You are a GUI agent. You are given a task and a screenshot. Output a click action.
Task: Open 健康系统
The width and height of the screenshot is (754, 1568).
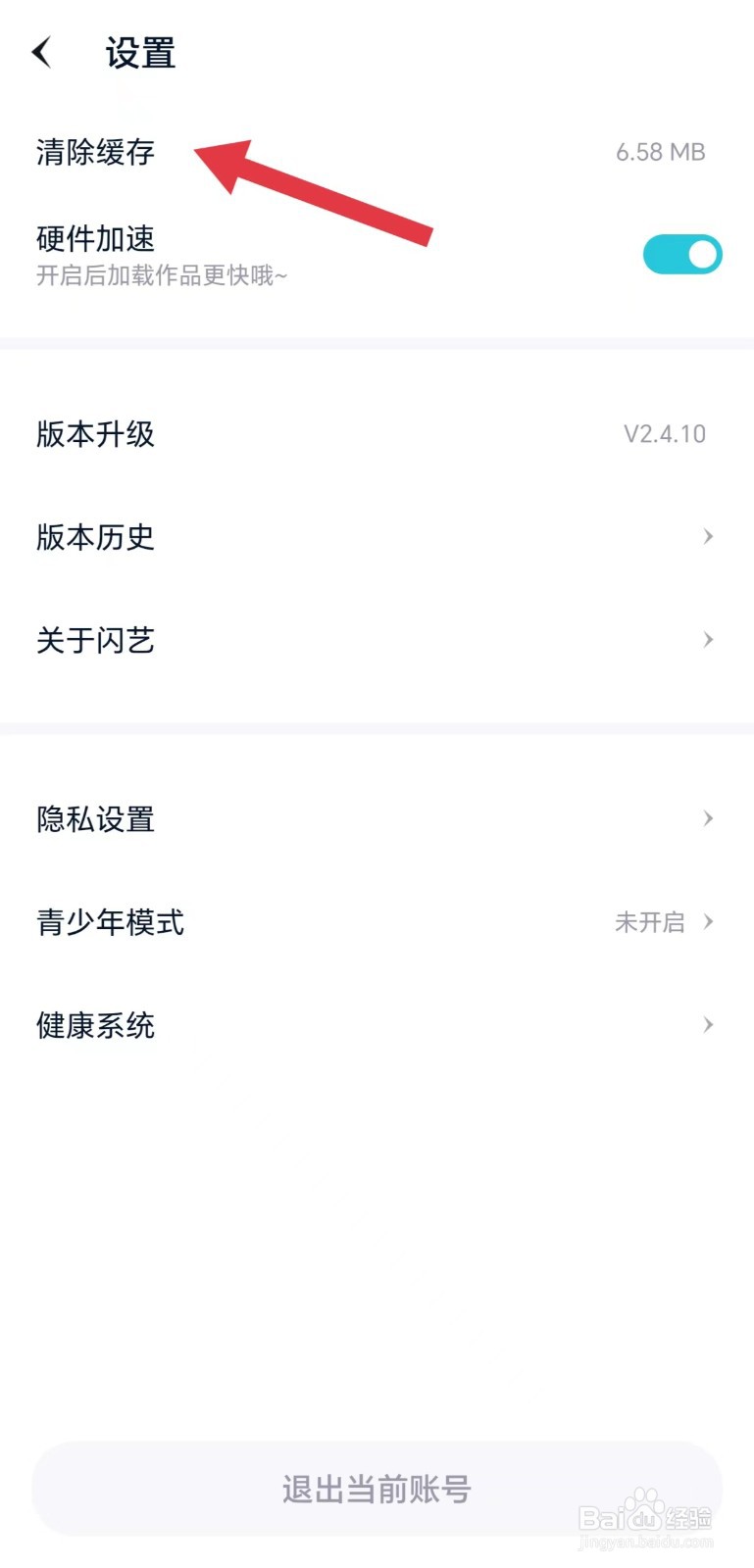[x=96, y=1025]
